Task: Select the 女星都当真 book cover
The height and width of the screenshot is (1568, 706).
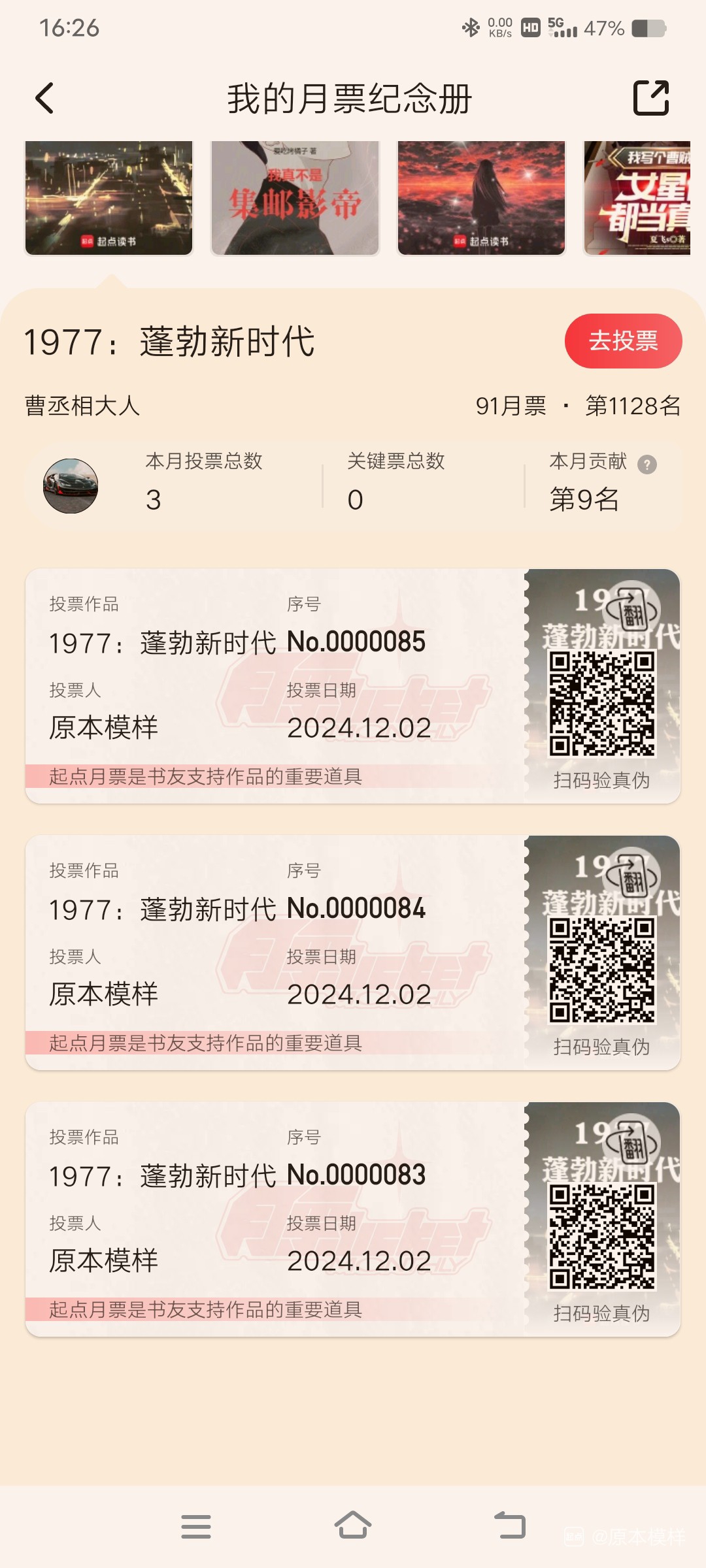Action: 637,198
